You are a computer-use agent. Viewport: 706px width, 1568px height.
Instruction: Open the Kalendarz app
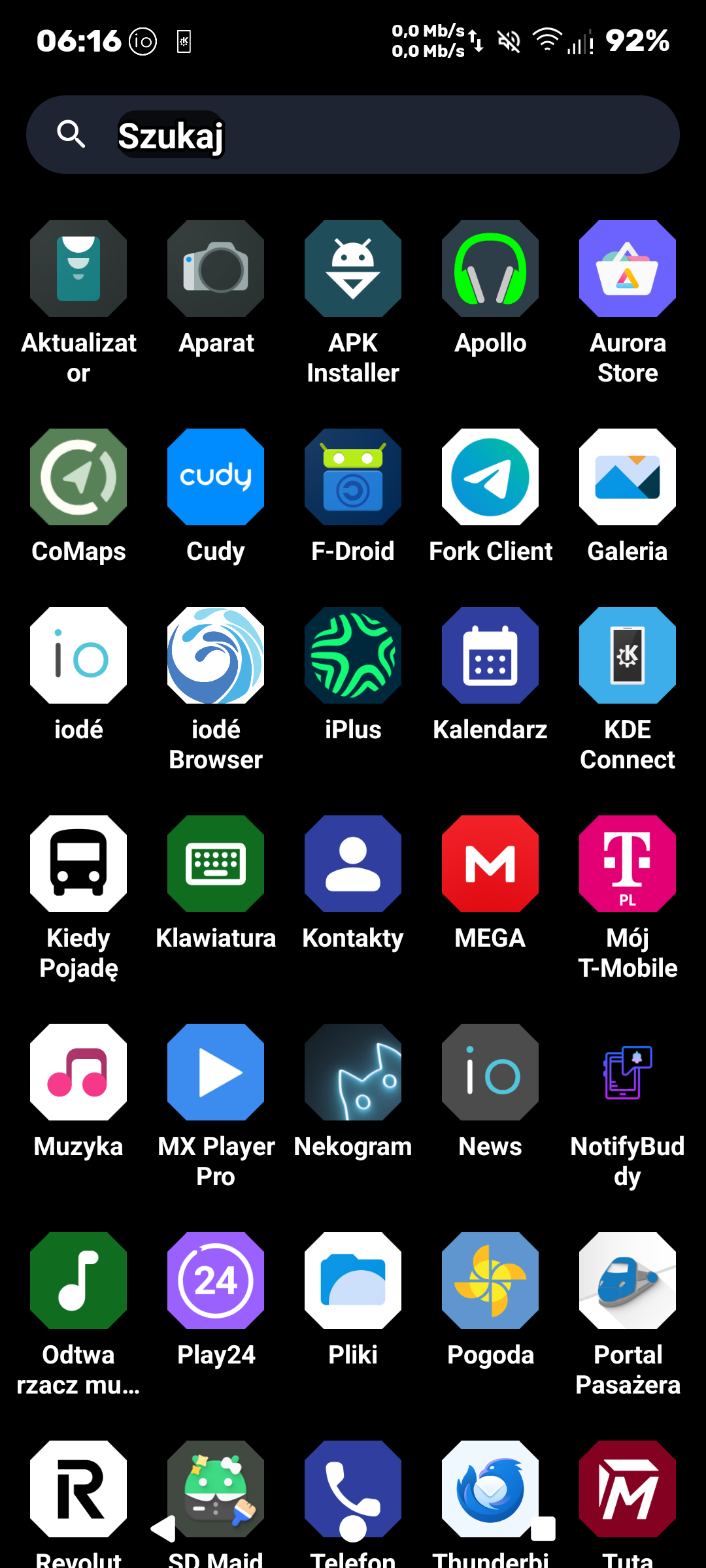(x=490, y=655)
